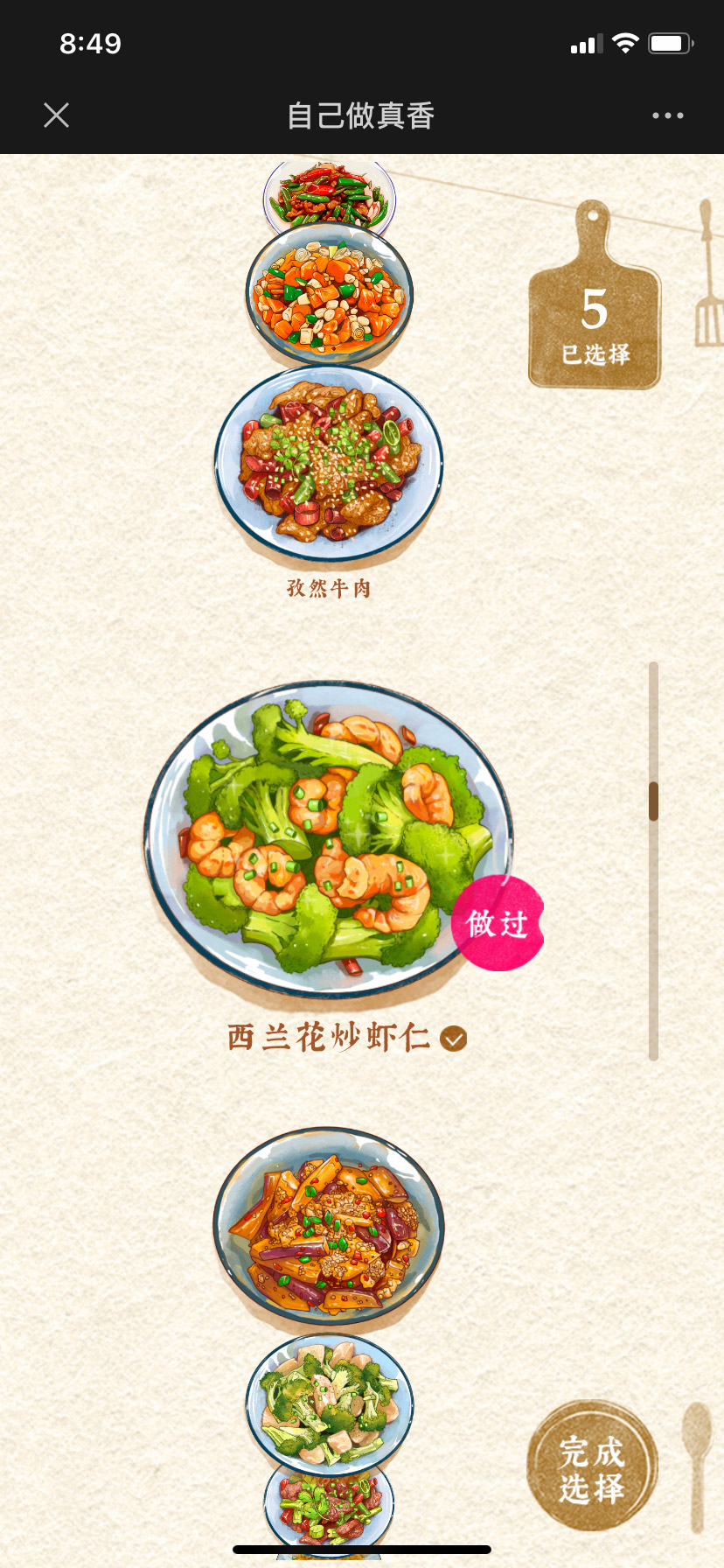Choose the orange diced dish above 孜然牛肉
This screenshot has width=724, height=1568.
pos(329,293)
